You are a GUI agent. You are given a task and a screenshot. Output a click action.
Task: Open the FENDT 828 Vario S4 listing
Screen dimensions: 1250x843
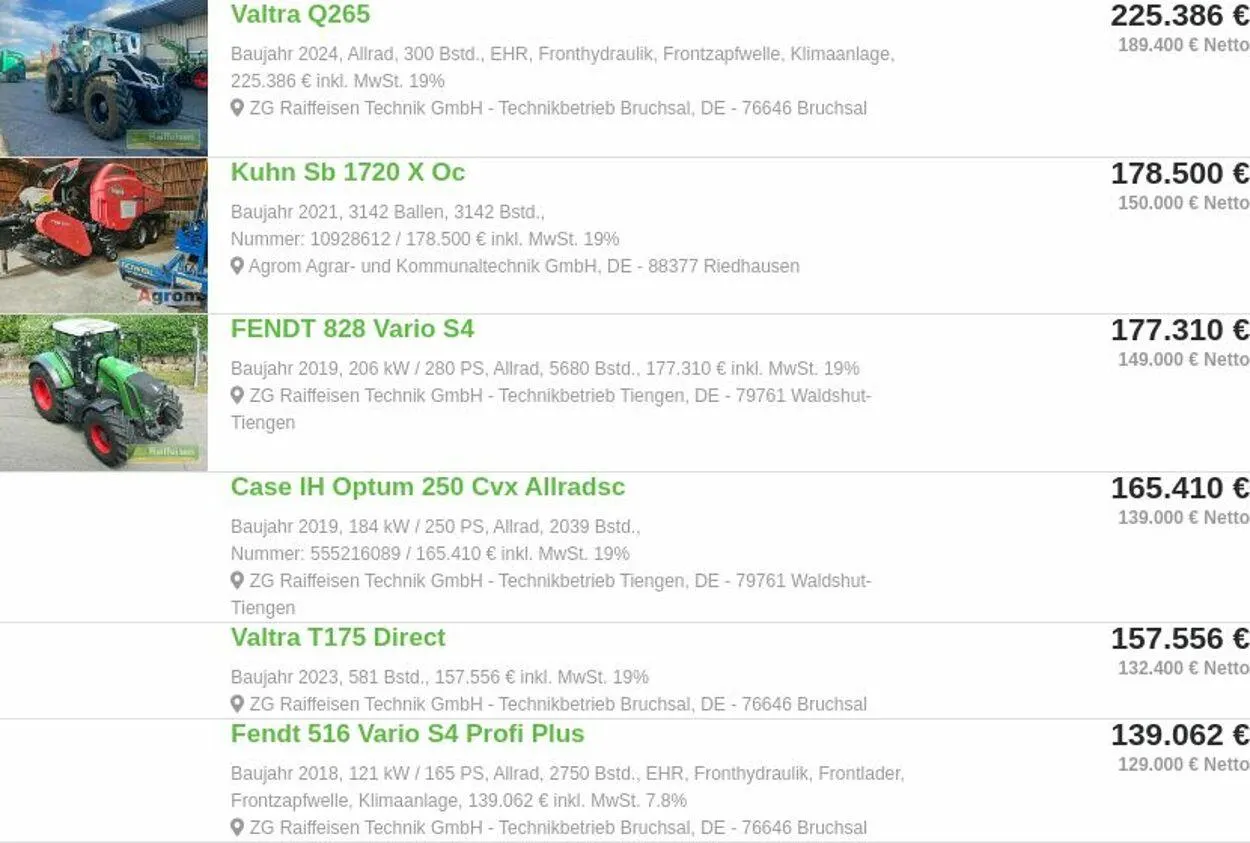[x=352, y=329]
